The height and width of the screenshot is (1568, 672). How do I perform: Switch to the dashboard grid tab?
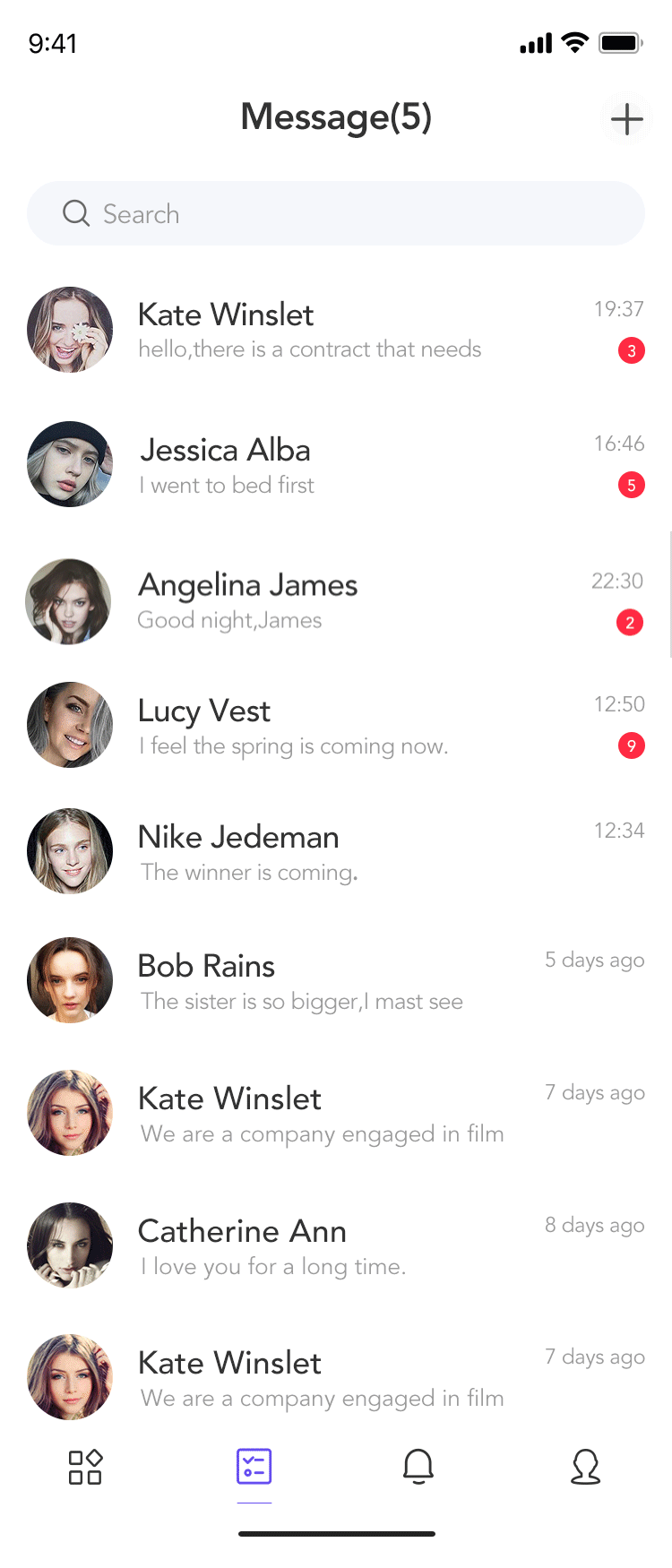click(85, 1467)
